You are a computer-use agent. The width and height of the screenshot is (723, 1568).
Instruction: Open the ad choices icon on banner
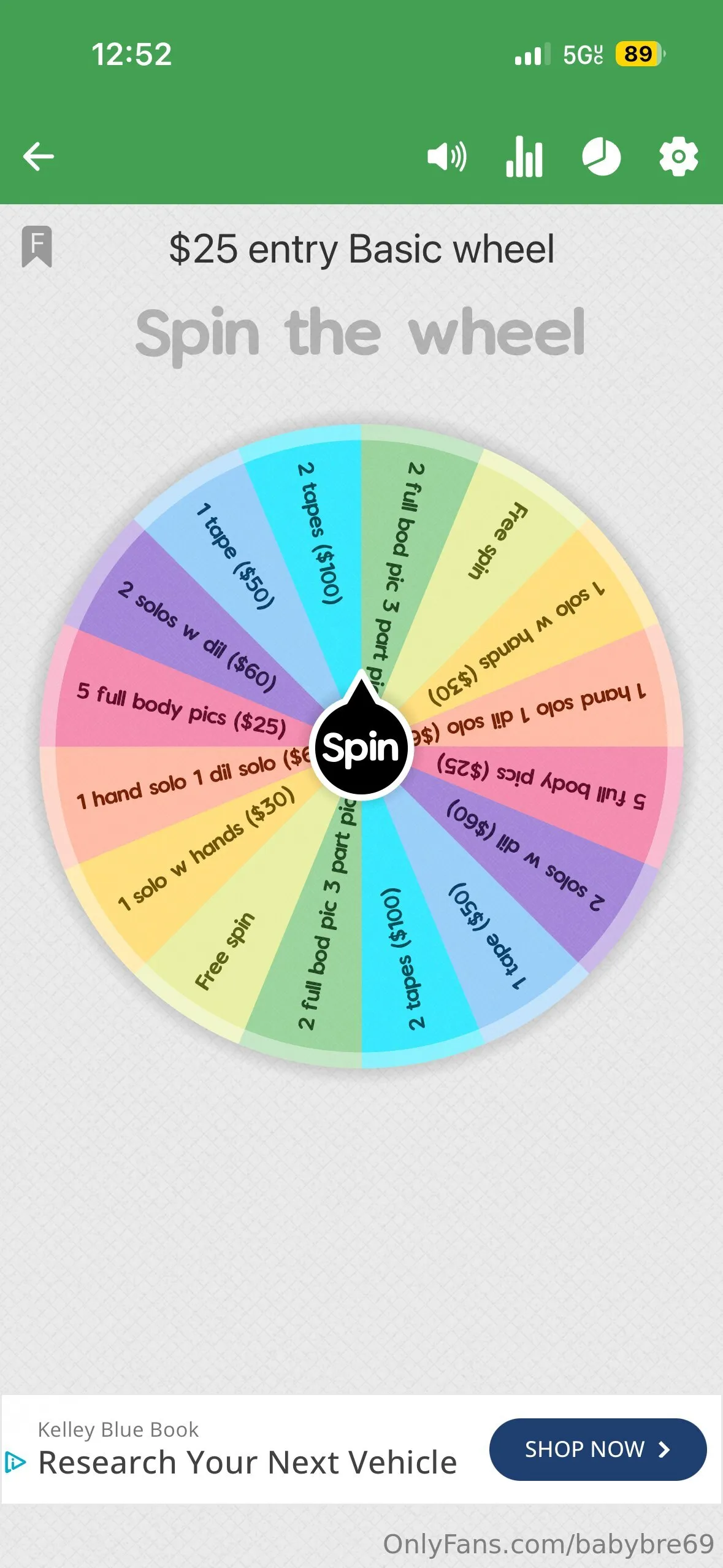(x=15, y=1462)
